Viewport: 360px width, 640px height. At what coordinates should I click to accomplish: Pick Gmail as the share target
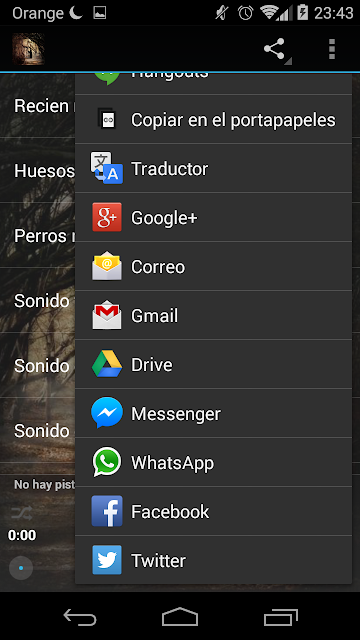pos(213,315)
